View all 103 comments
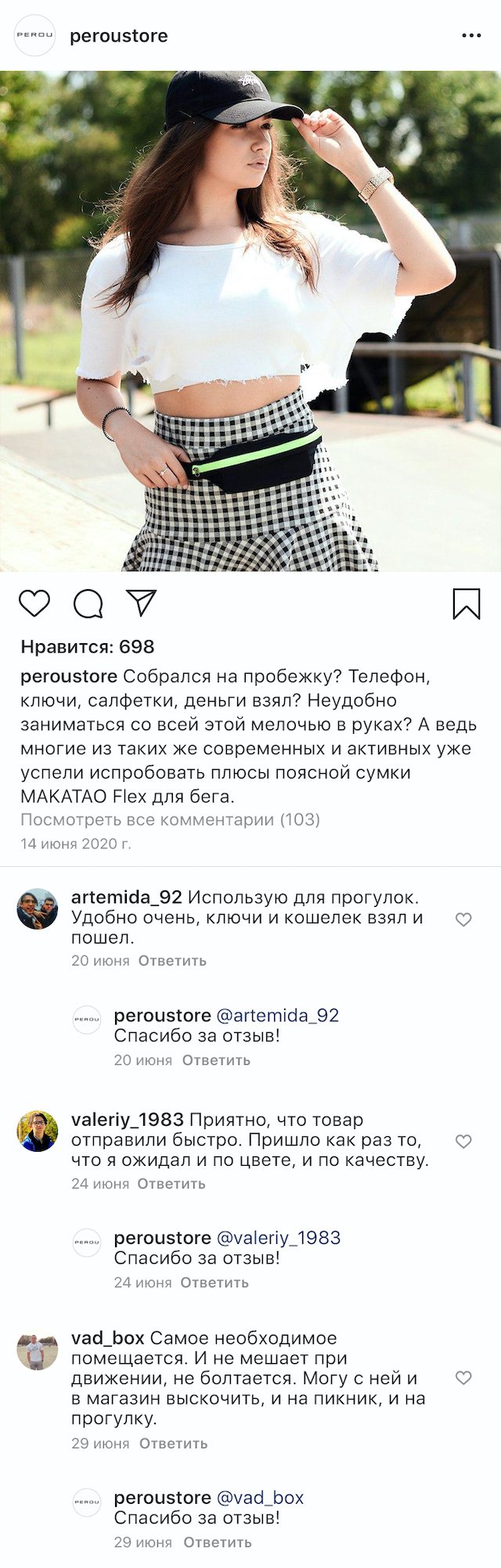The image size is (501, 1568). [170, 819]
